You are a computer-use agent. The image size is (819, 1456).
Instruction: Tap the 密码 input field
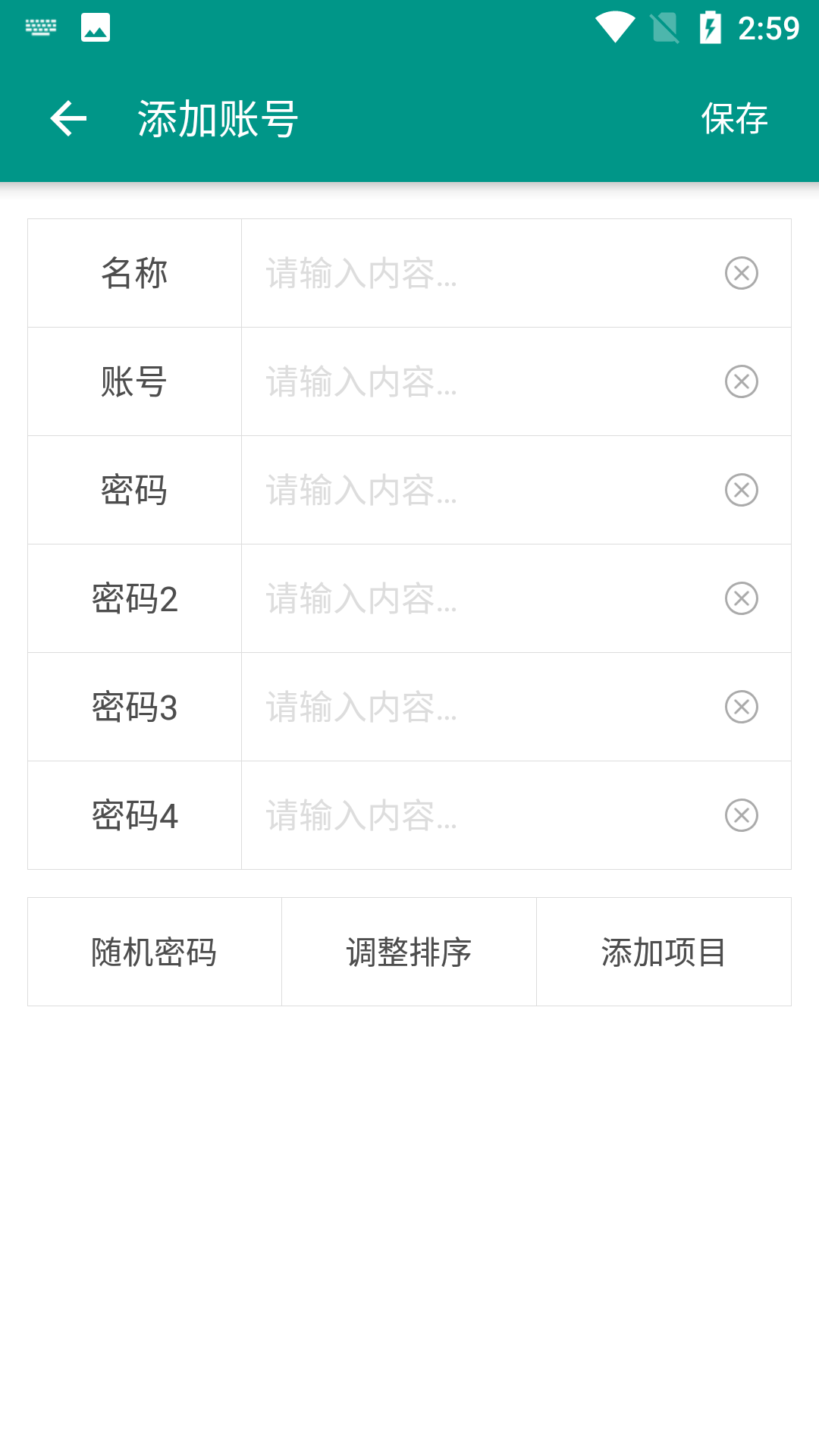point(470,490)
